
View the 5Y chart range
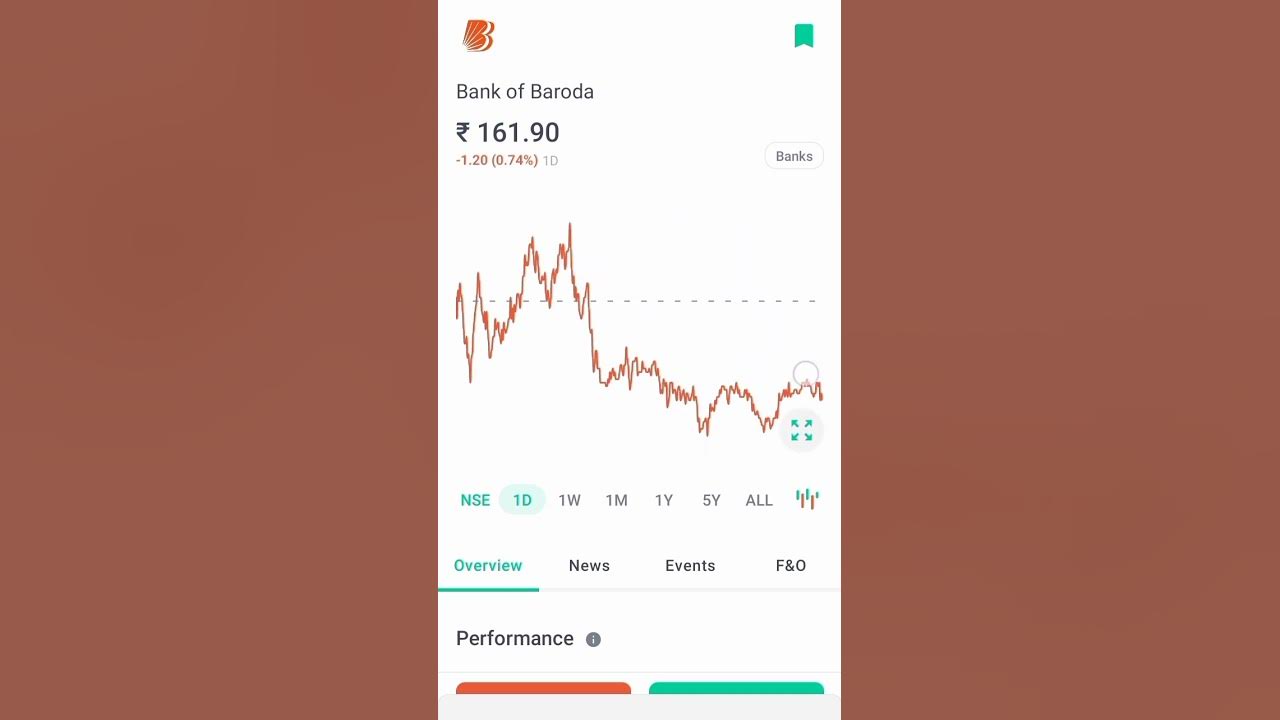[x=711, y=500]
